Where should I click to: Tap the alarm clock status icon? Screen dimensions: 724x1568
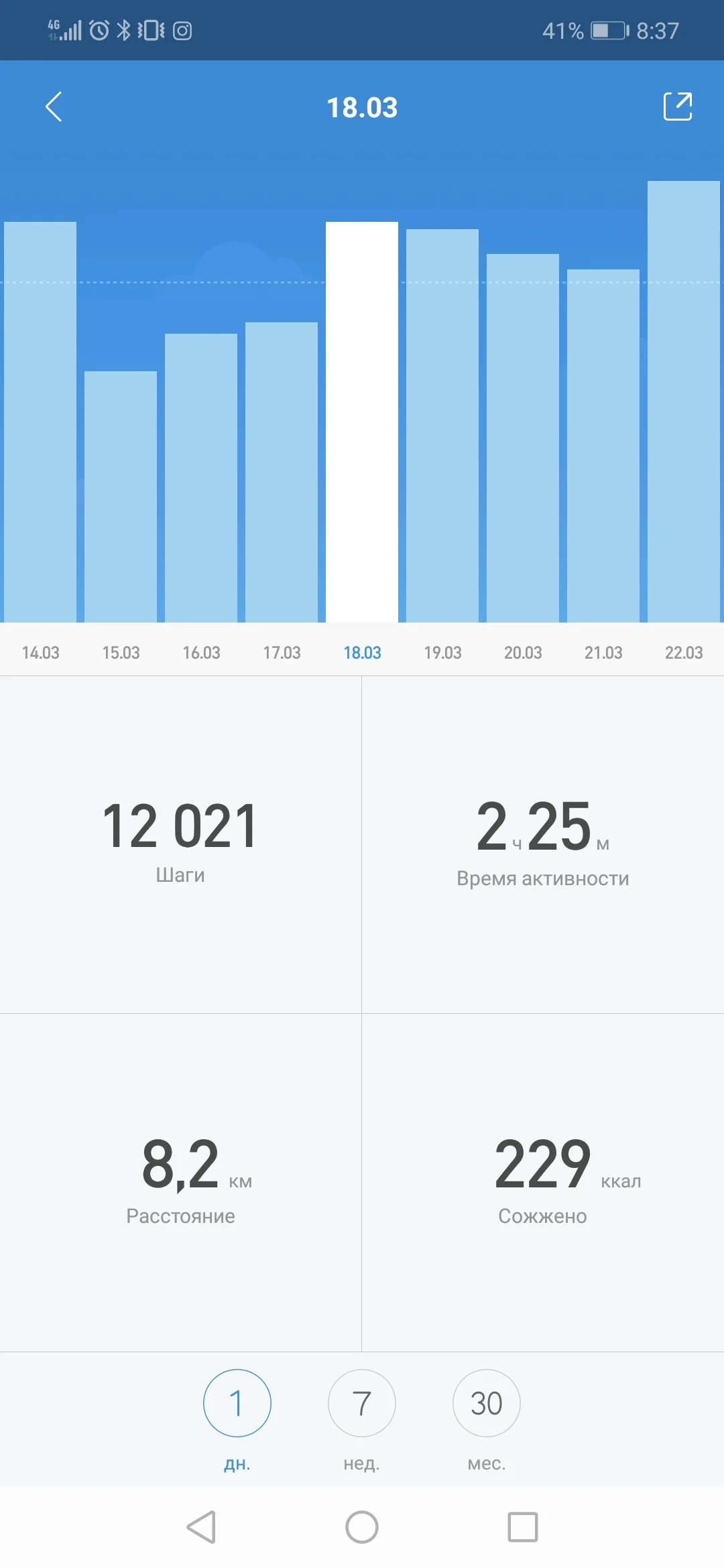tap(97, 29)
